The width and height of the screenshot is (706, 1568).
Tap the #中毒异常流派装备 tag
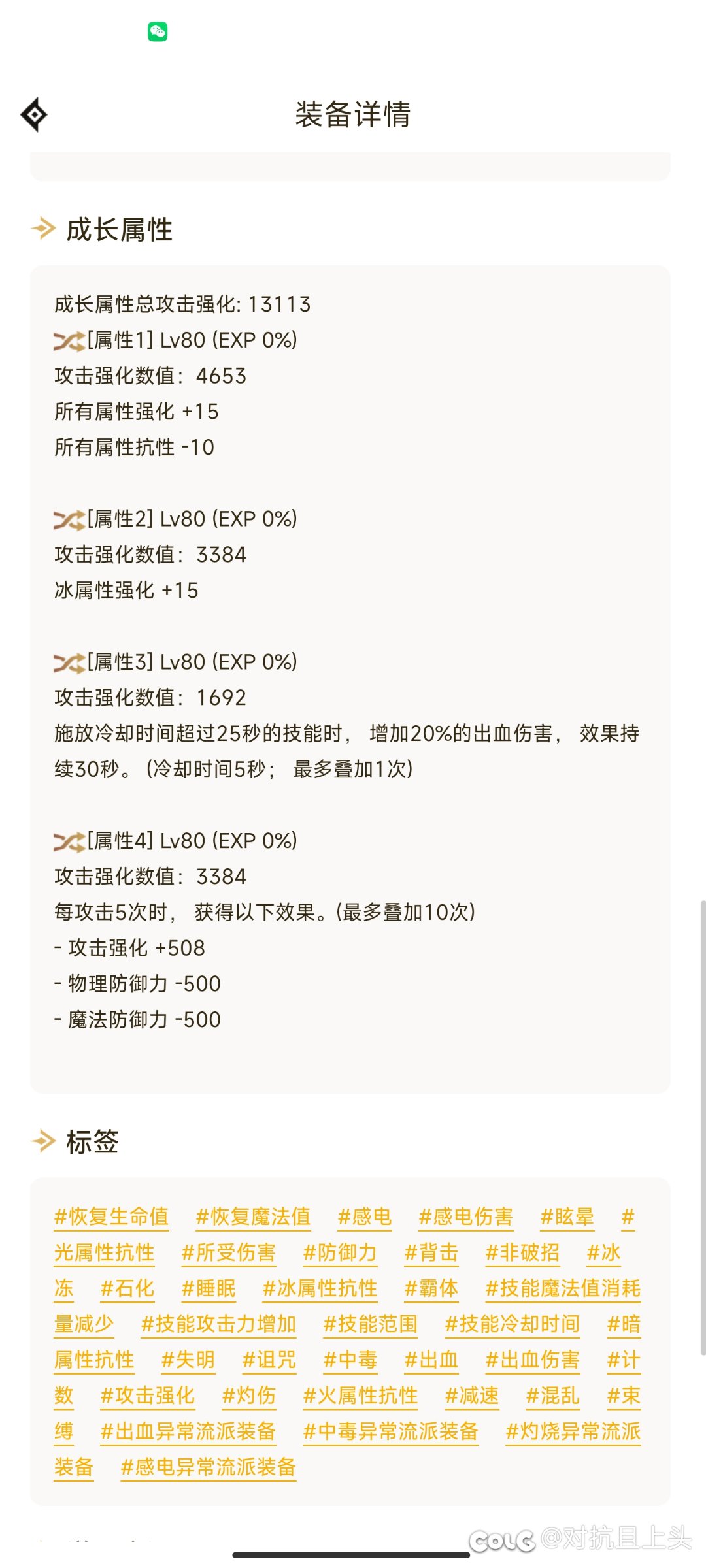pyautogui.click(x=391, y=1431)
